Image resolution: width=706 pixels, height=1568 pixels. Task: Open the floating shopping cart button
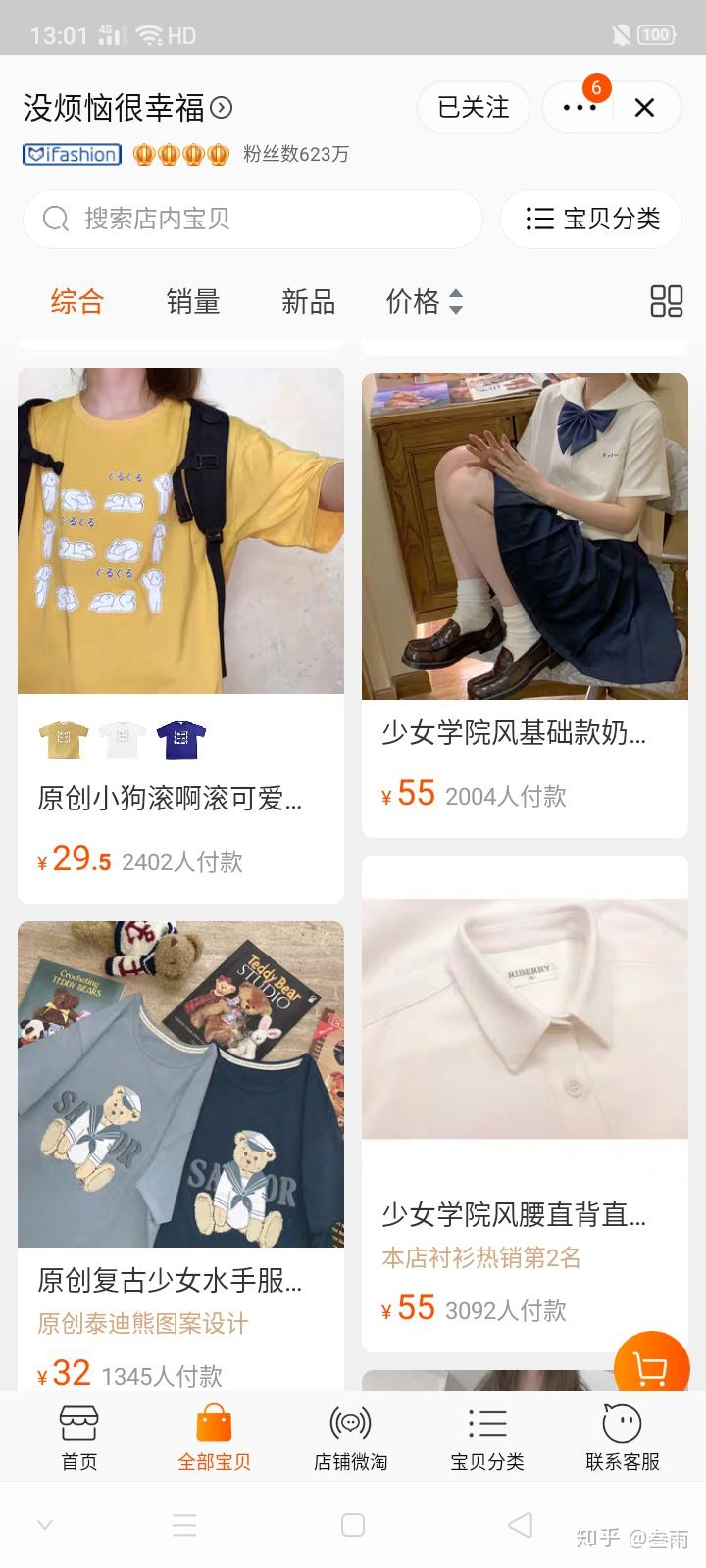click(651, 1368)
